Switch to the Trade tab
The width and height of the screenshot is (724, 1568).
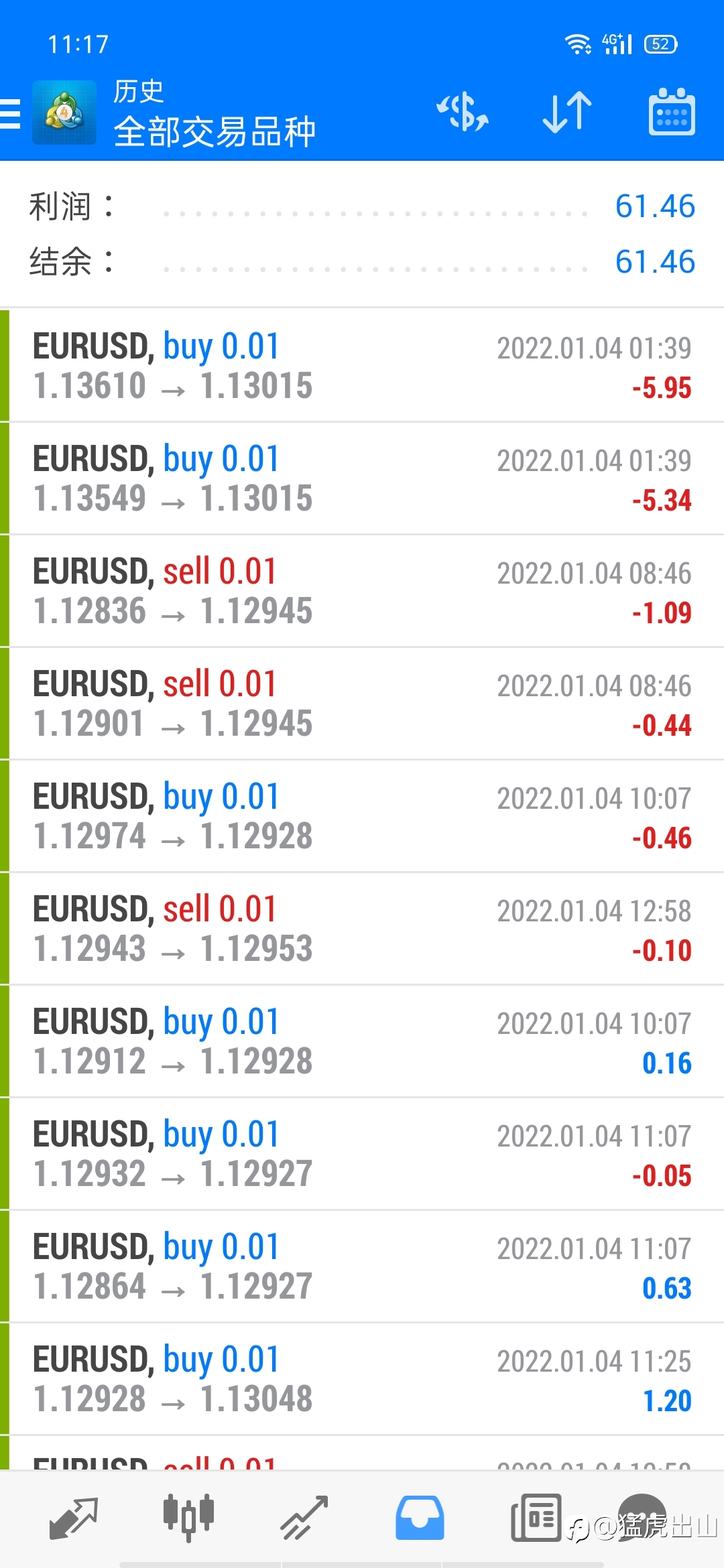coord(304,1518)
